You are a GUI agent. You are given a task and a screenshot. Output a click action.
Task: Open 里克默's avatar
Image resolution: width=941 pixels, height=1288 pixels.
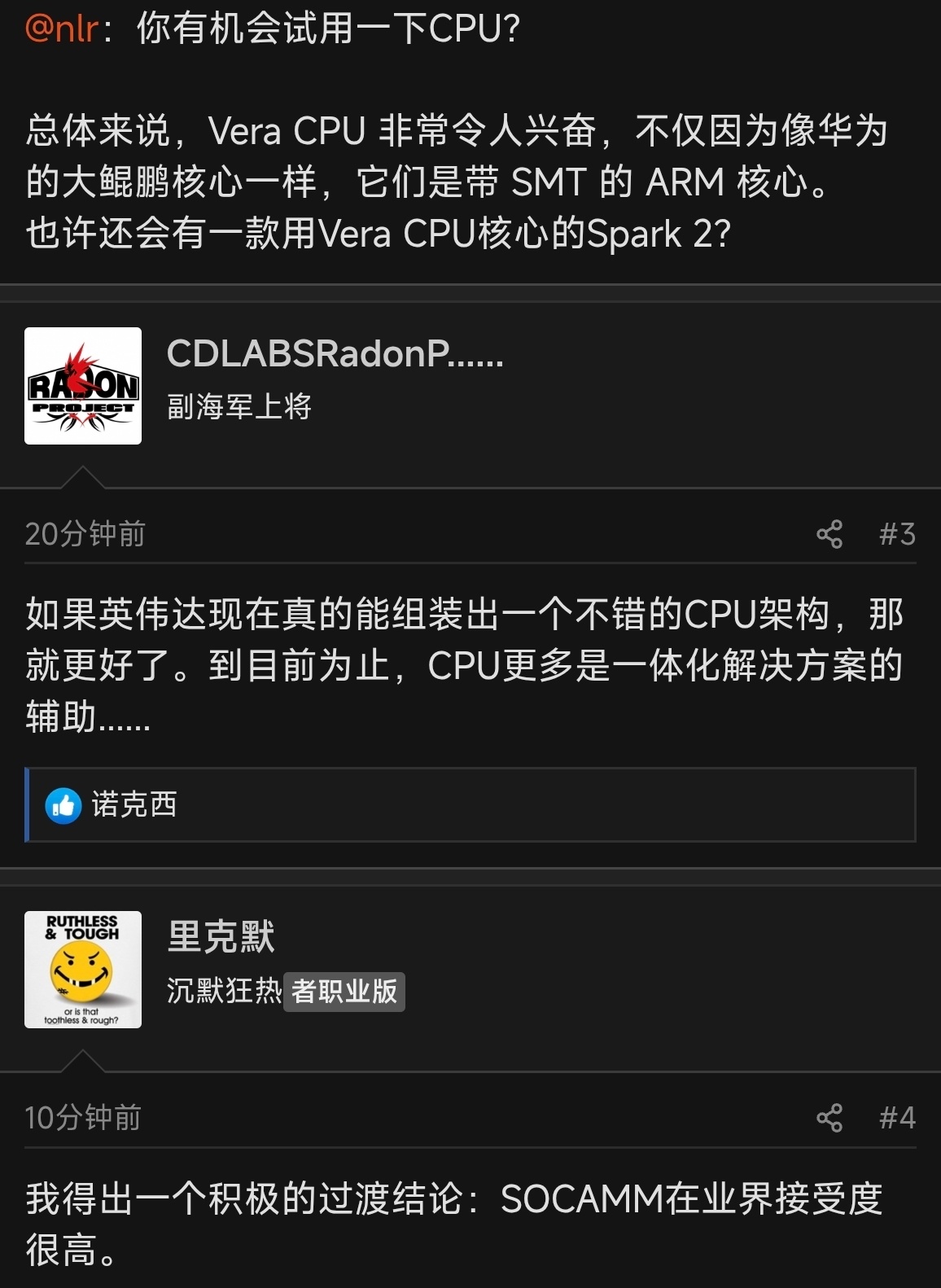point(83,970)
